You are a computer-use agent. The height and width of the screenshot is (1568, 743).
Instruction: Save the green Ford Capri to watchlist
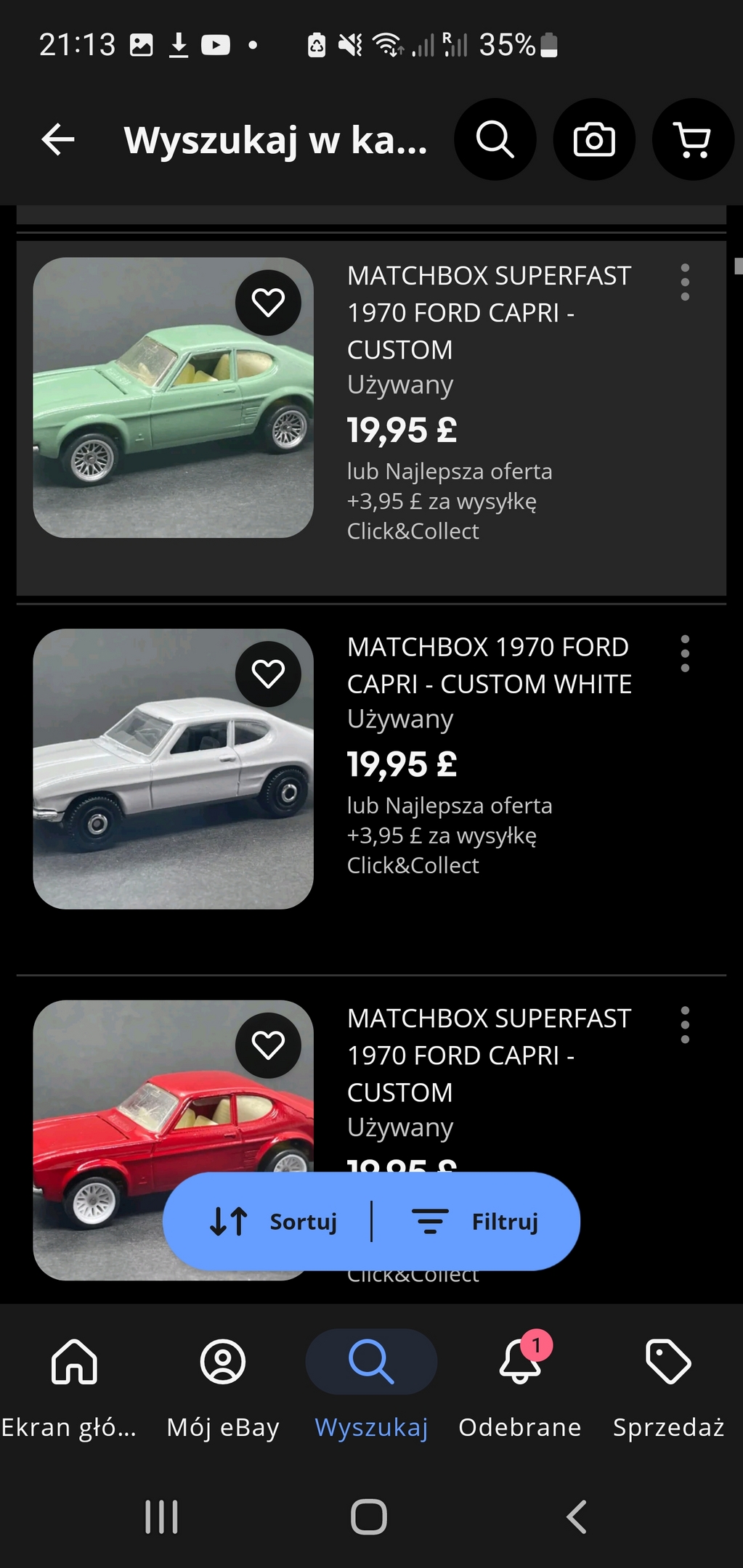[x=268, y=302]
